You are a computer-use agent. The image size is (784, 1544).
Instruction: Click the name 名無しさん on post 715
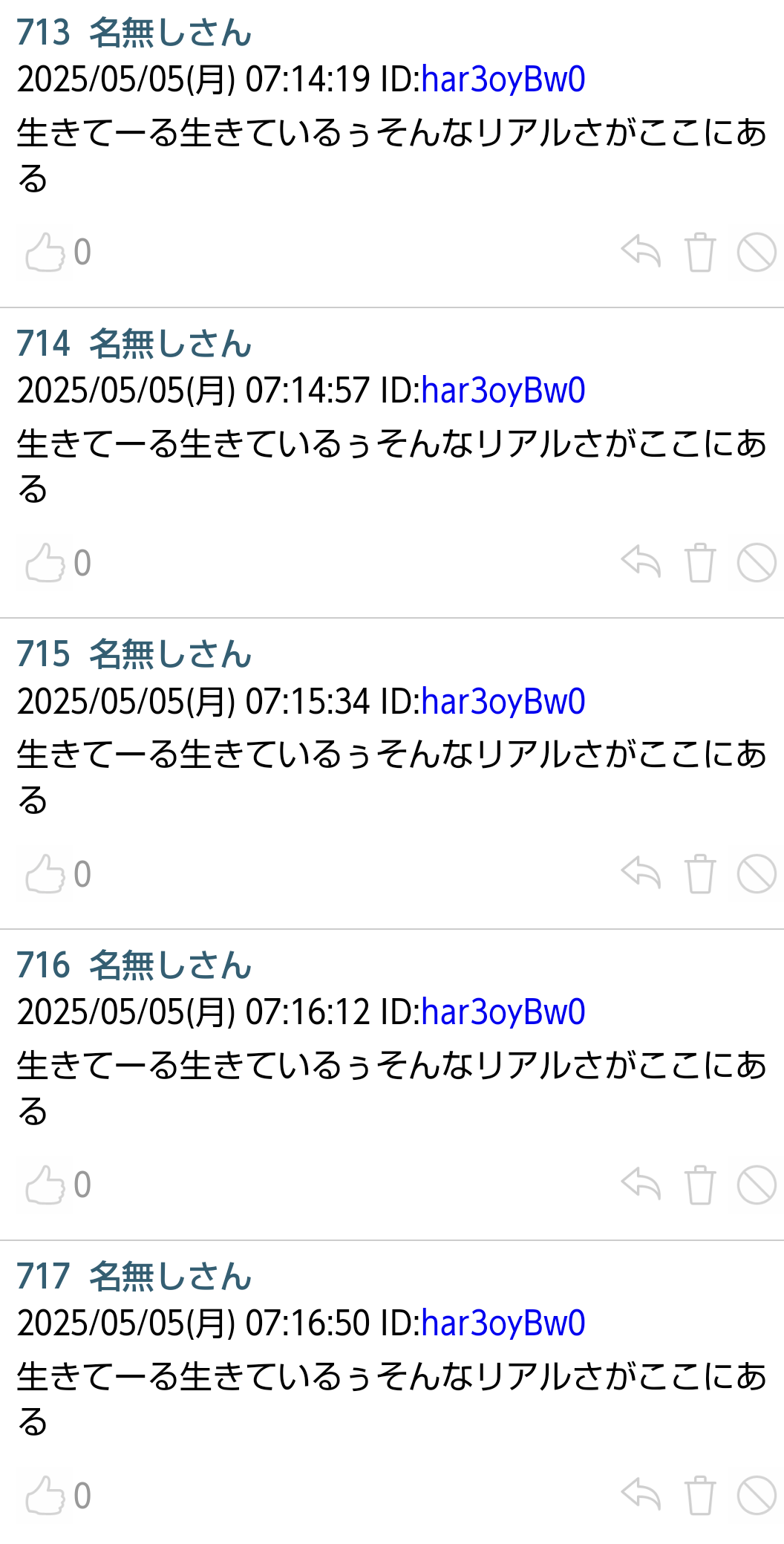[169, 654]
